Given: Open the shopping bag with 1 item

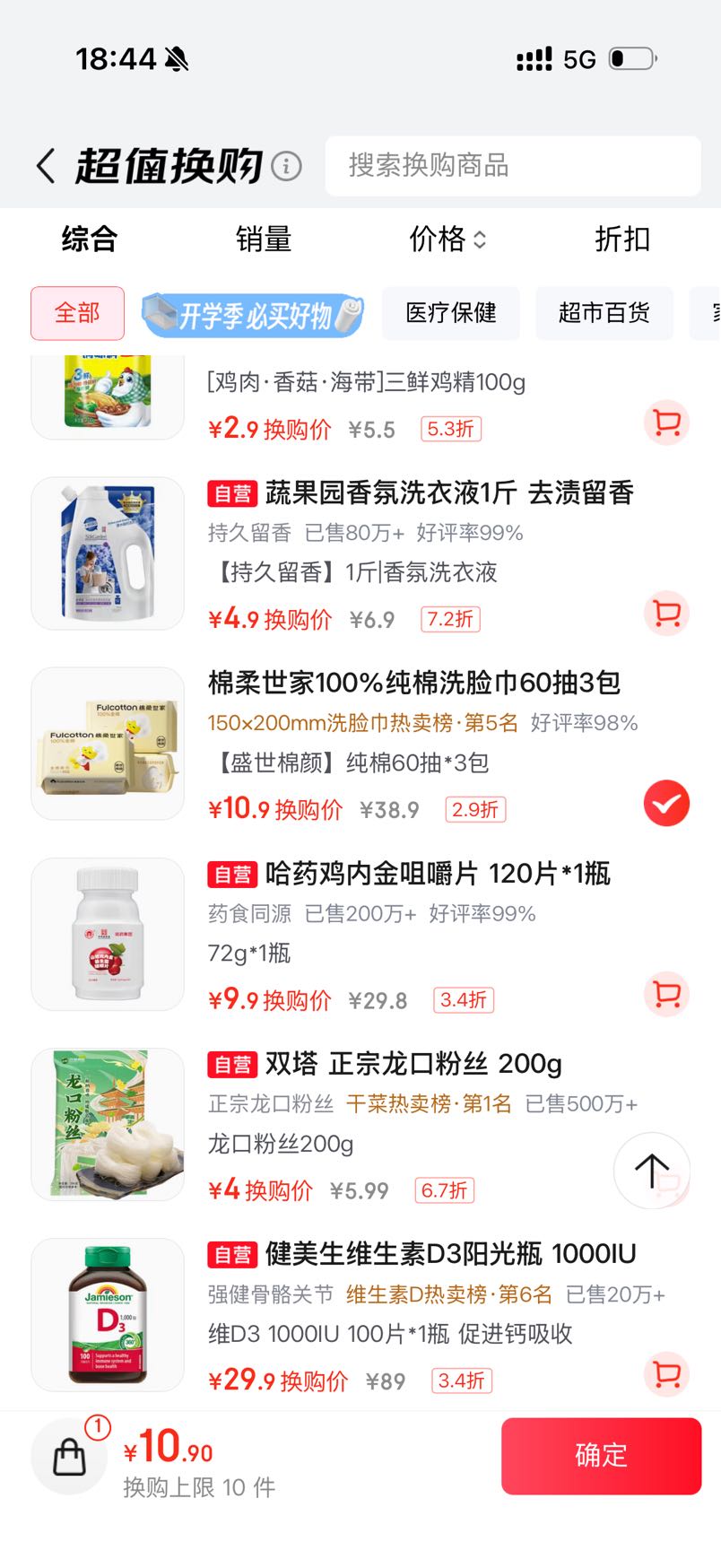Looking at the screenshot, I should 70,1456.
